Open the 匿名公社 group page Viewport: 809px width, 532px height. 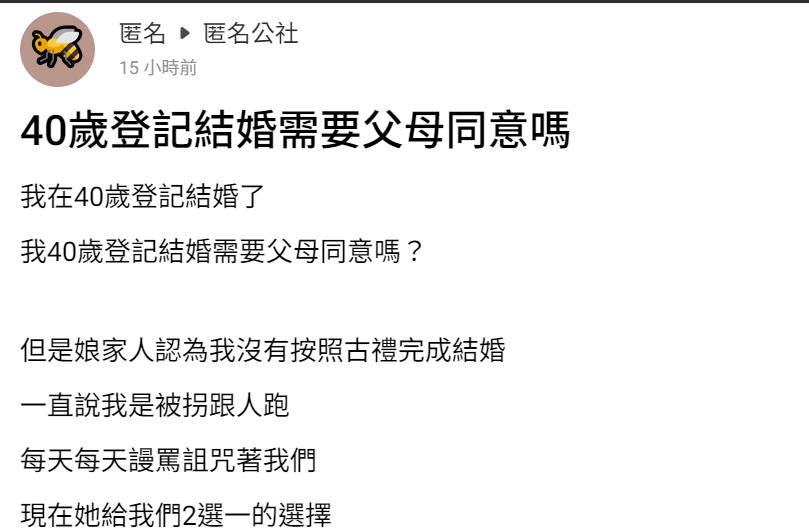point(251,34)
